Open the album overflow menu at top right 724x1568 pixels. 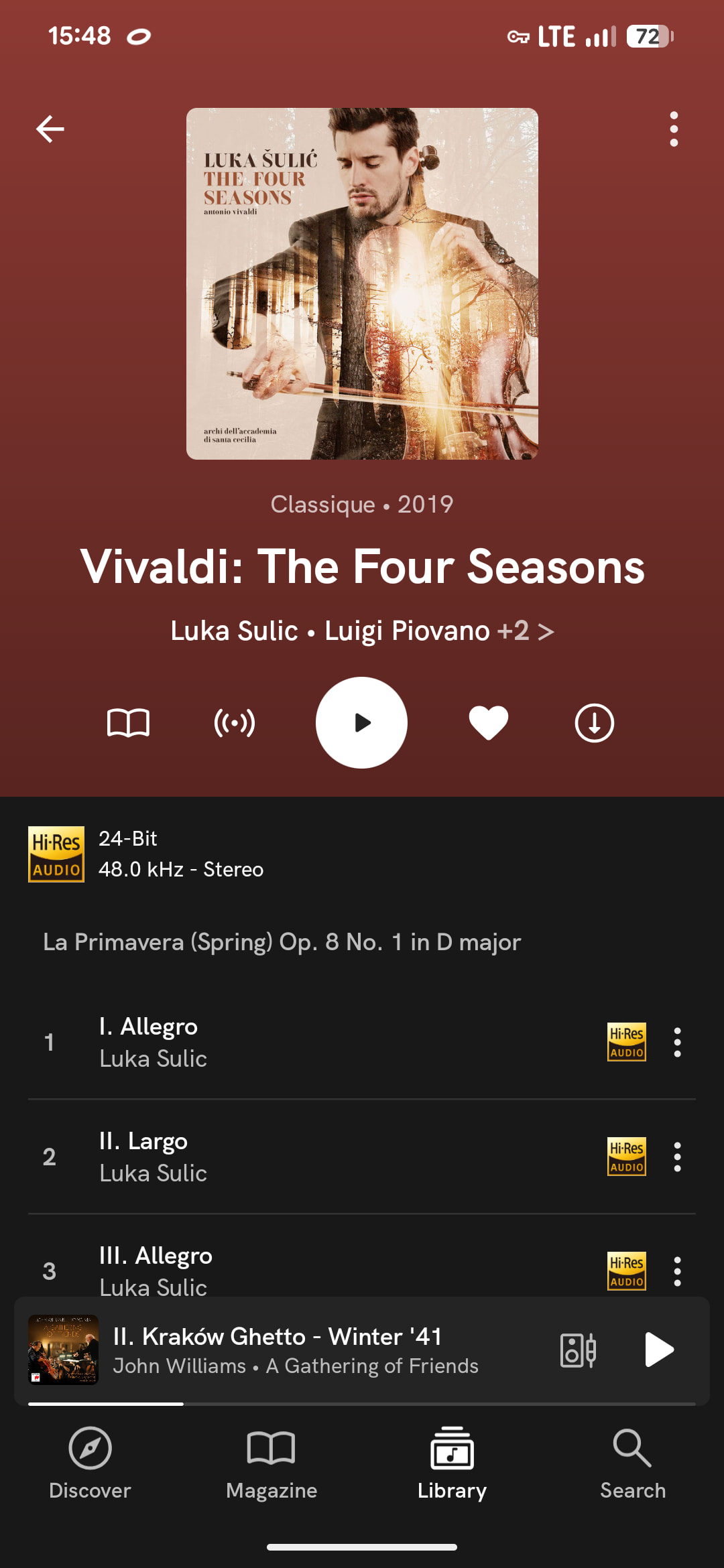click(674, 129)
